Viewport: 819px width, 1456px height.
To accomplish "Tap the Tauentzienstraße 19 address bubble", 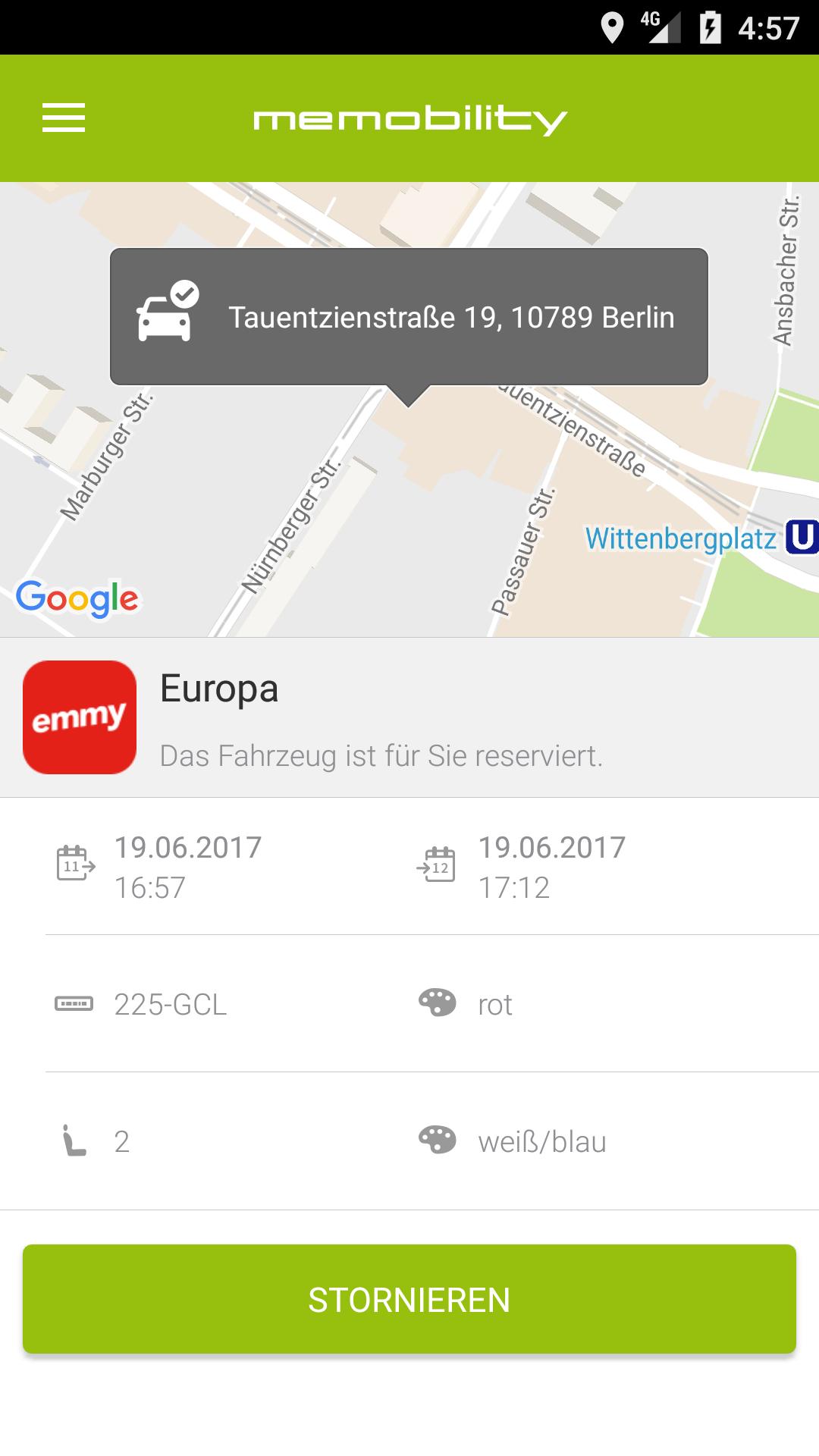I will (409, 317).
